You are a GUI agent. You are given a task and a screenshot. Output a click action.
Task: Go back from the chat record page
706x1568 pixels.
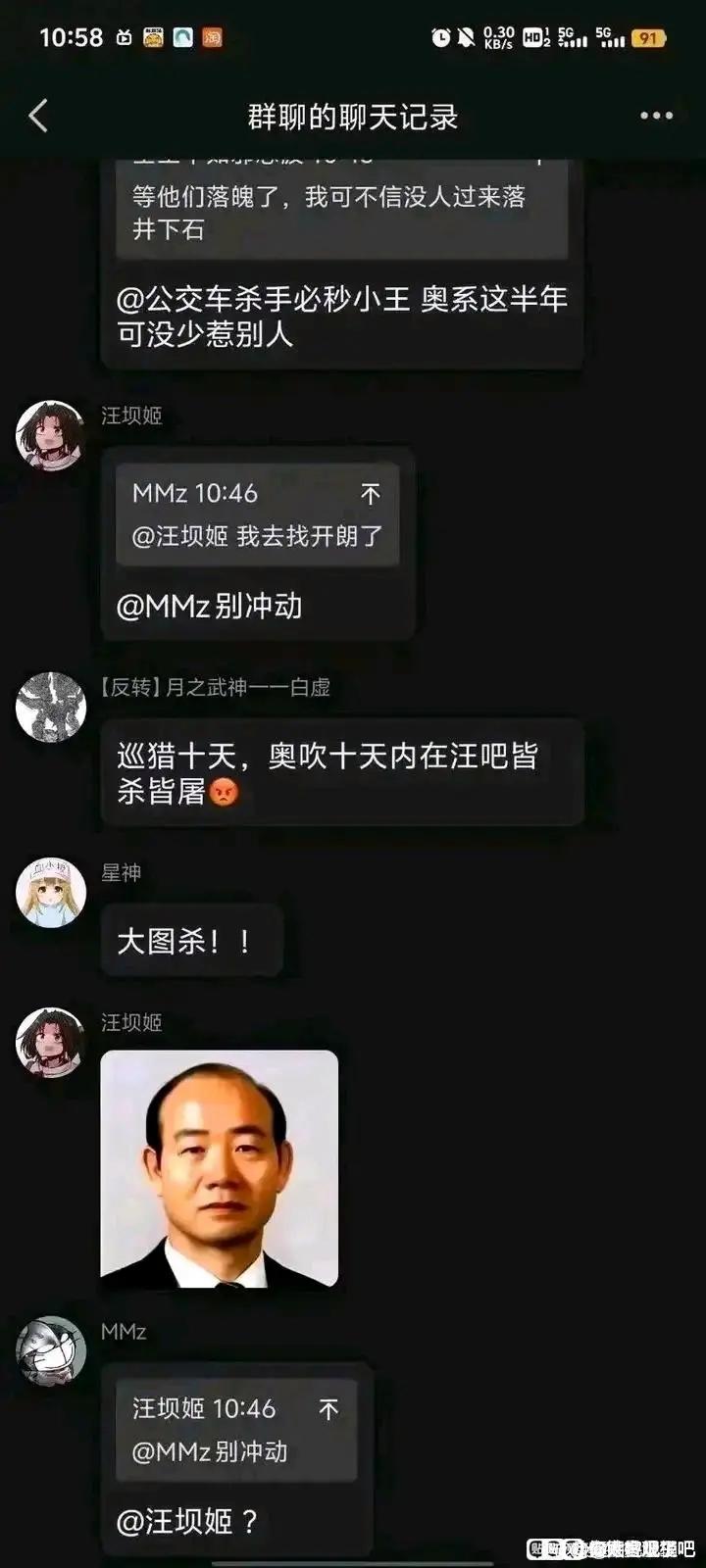click(x=39, y=117)
